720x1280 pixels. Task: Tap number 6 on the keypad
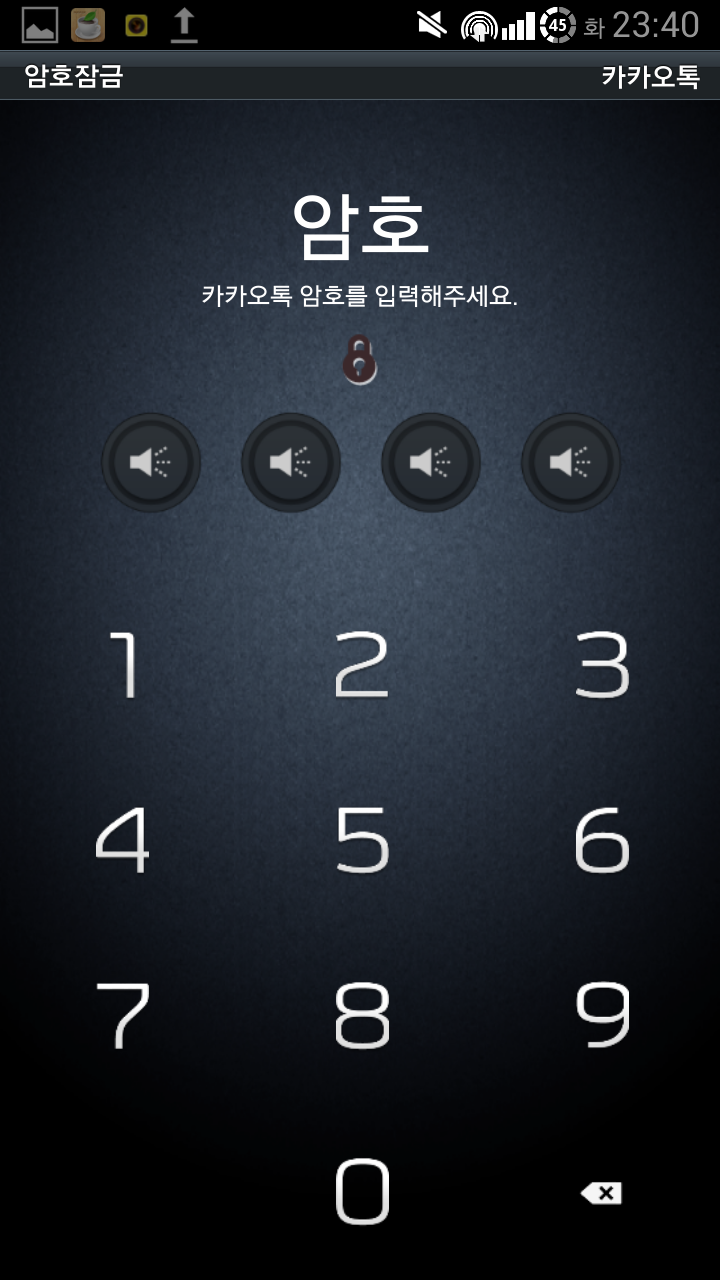601,840
